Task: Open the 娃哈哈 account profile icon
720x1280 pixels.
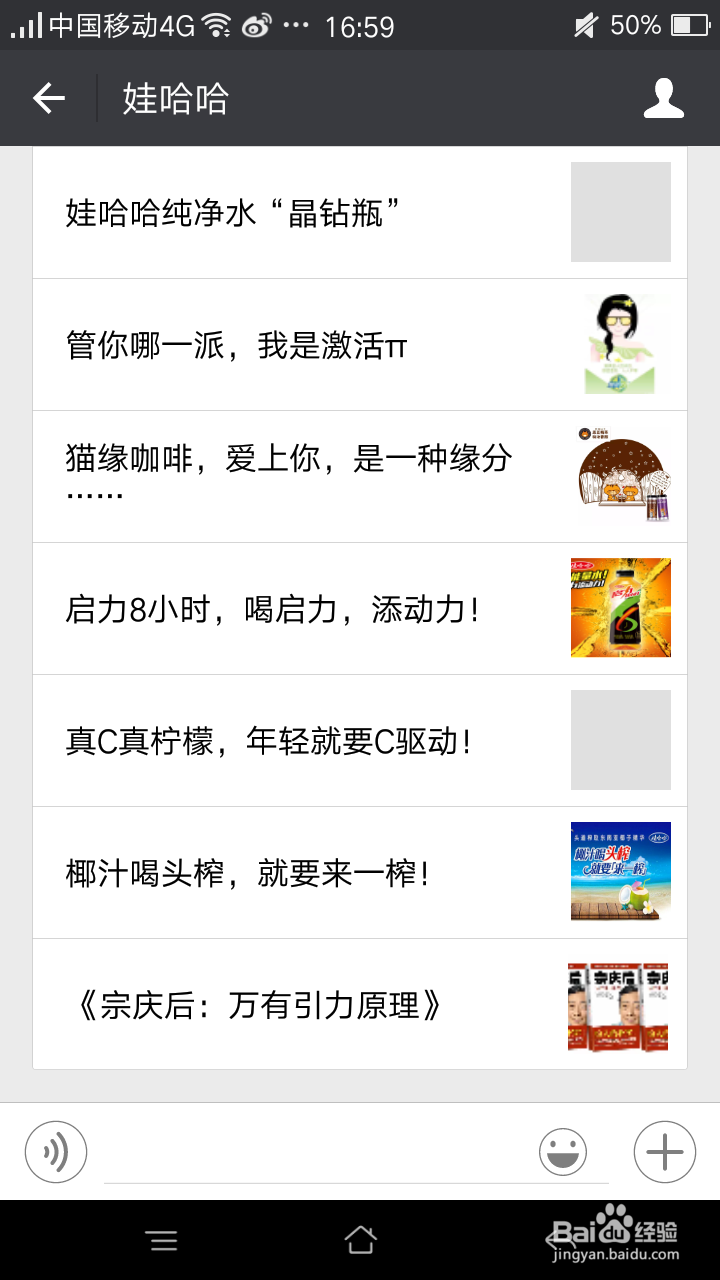Action: coord(663,98)
